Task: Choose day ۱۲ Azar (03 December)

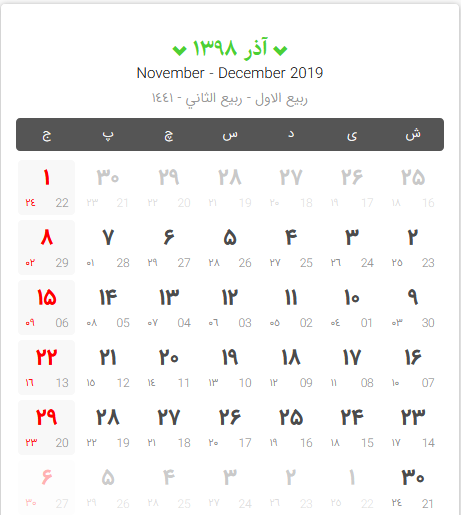Action: pos(230,307)
